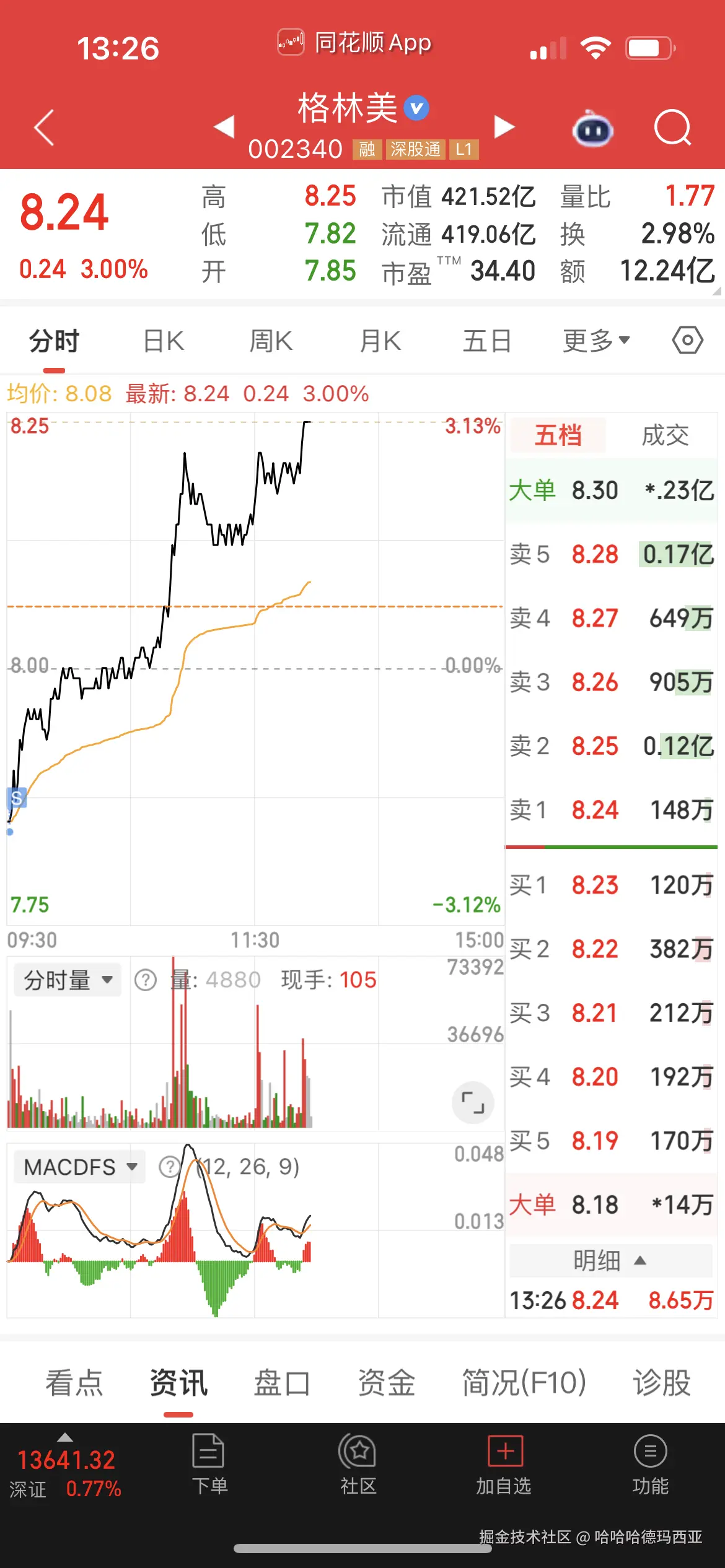The height and width of the screenshot is (1568, 725).
Task: Tap the question mark beside 分时量
Action: [144, 979]
